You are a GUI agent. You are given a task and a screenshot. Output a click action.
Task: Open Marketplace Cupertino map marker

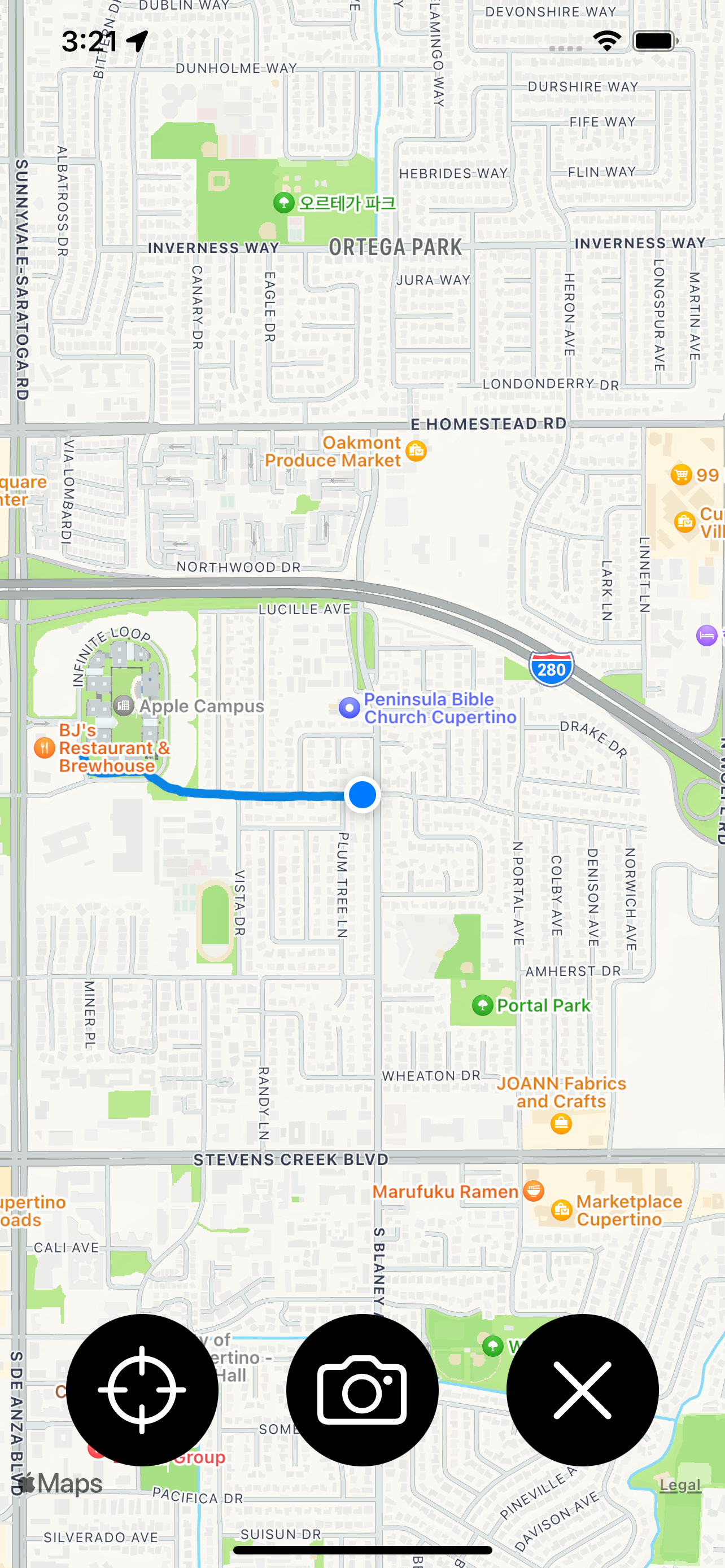[x=561, y=1210]
